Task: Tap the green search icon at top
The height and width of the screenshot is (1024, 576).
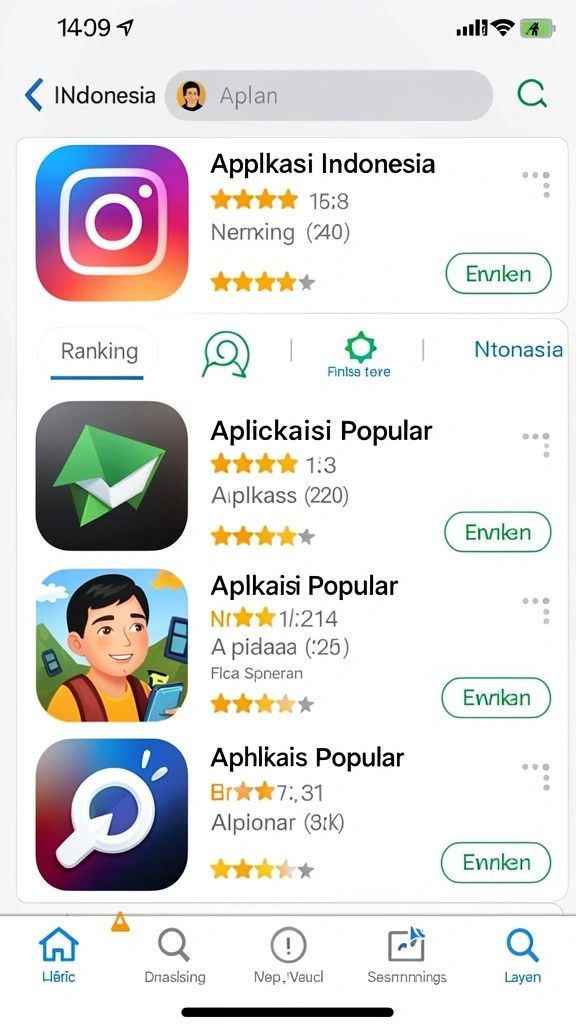Action: tap(532, 95)
